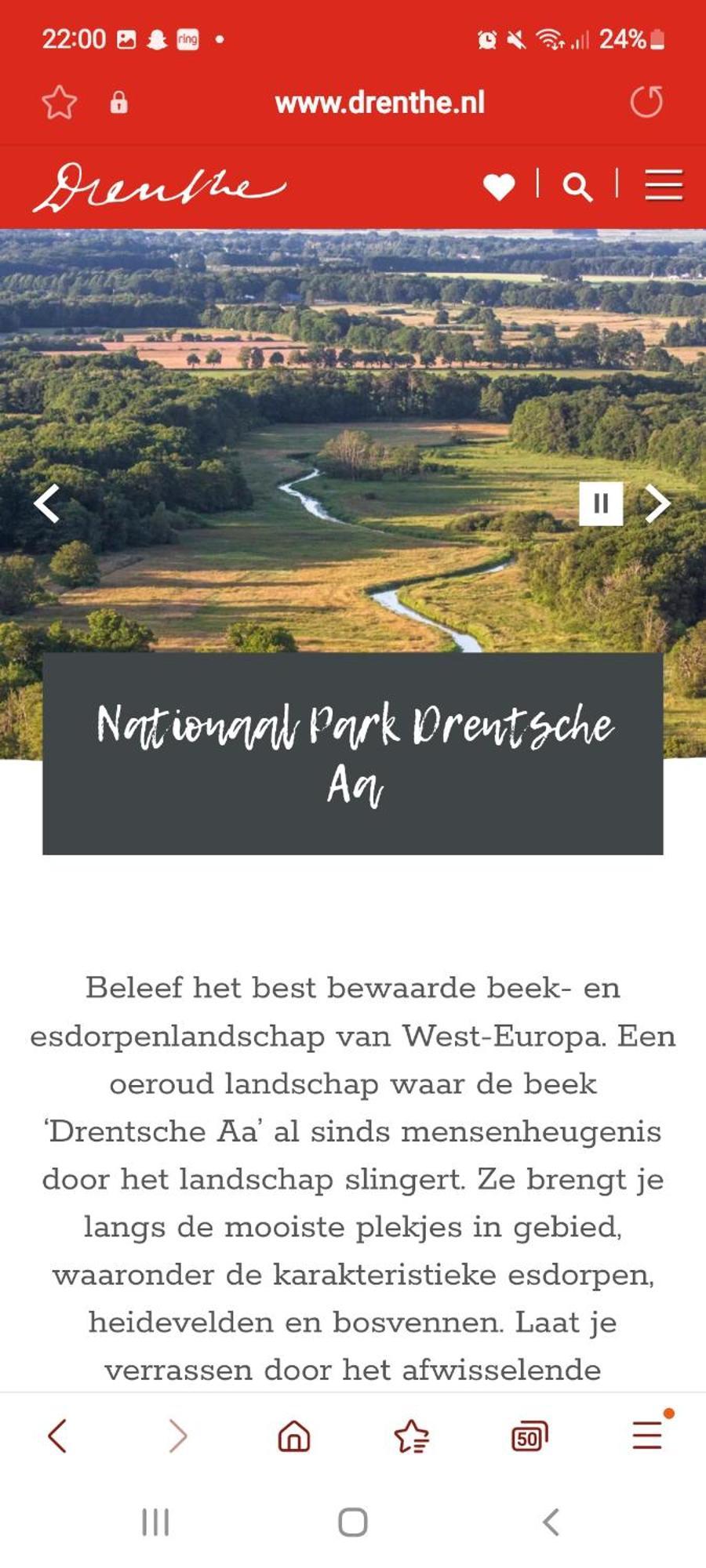
Task: Go back to the previous web page
Action: point(57,1436)
